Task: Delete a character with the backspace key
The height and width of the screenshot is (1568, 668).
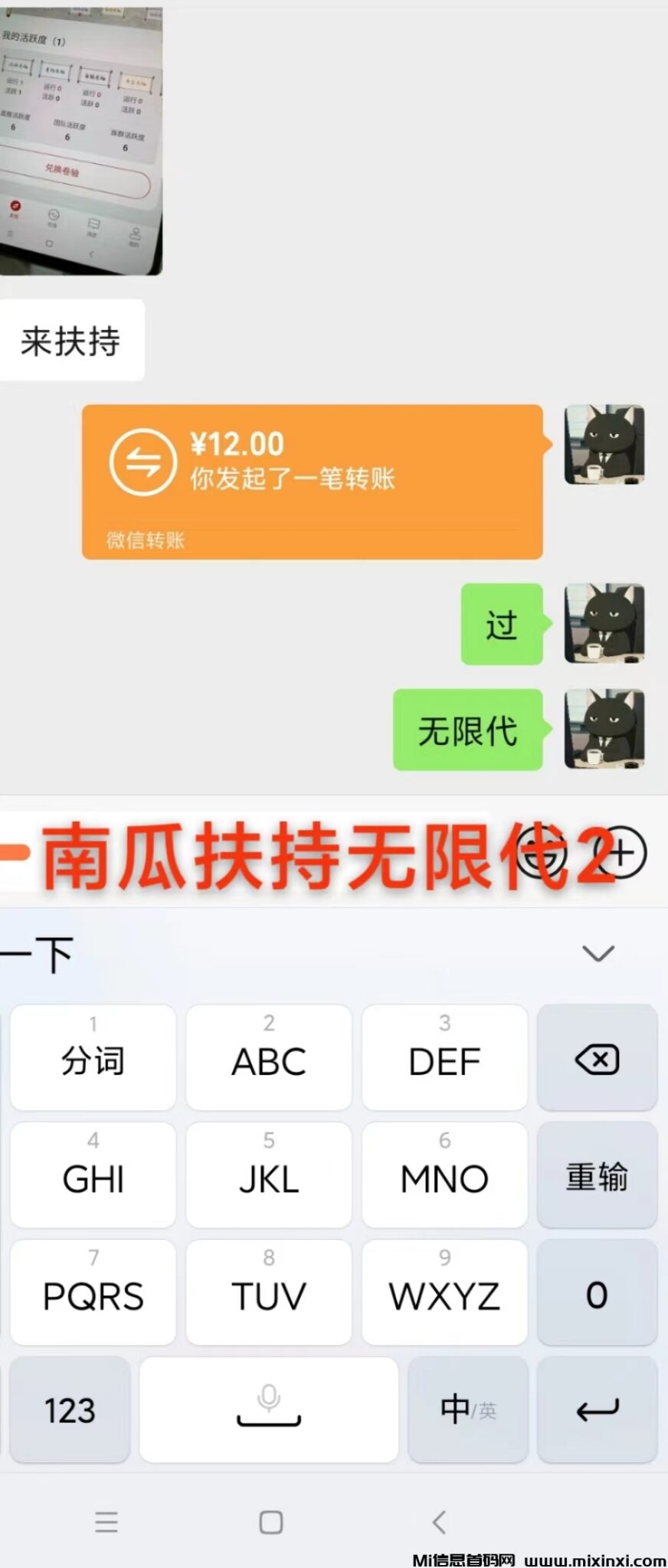Action: (597, 1057)
